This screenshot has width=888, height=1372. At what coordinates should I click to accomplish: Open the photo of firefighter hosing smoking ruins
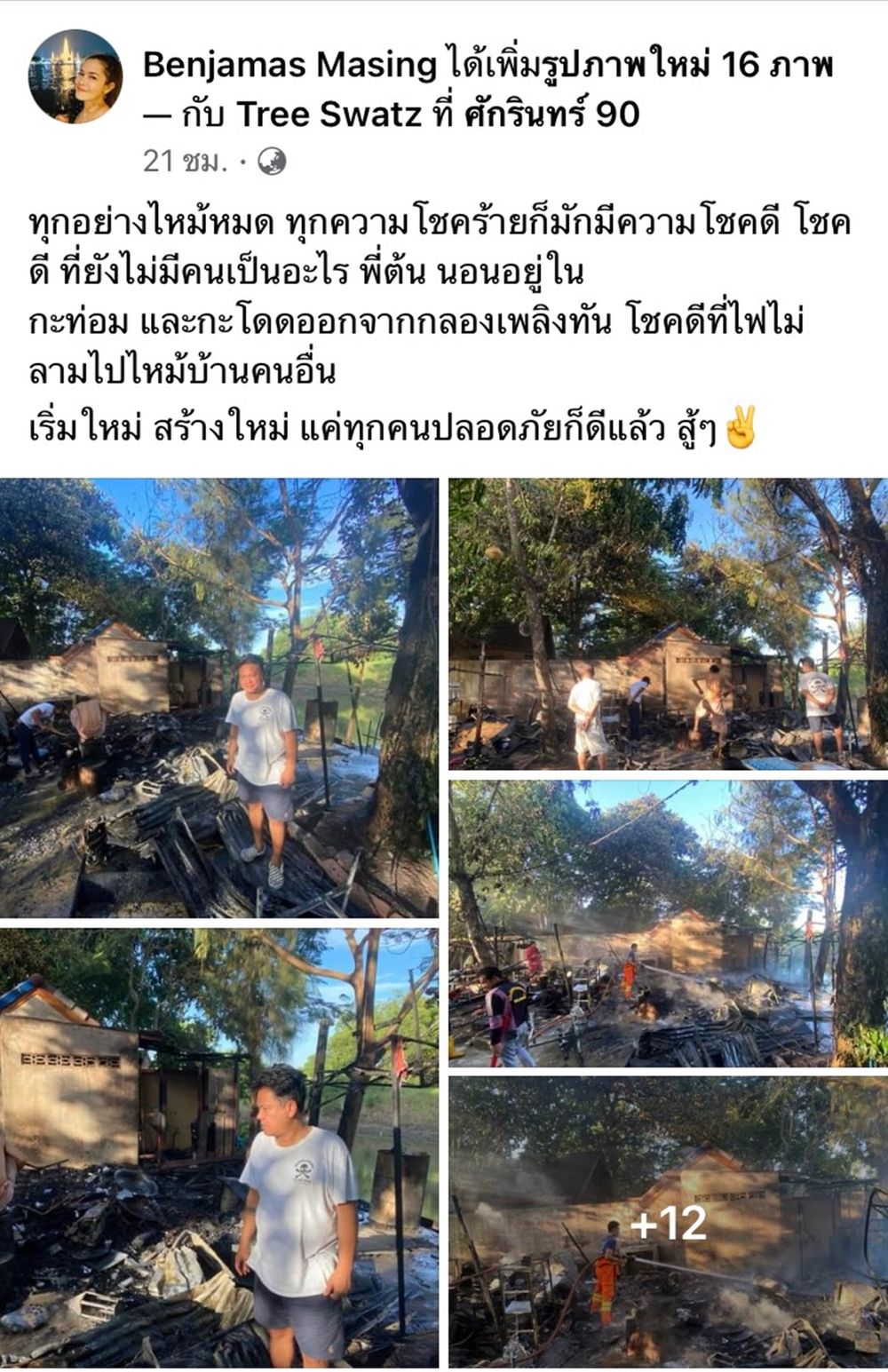coord(667,924)
